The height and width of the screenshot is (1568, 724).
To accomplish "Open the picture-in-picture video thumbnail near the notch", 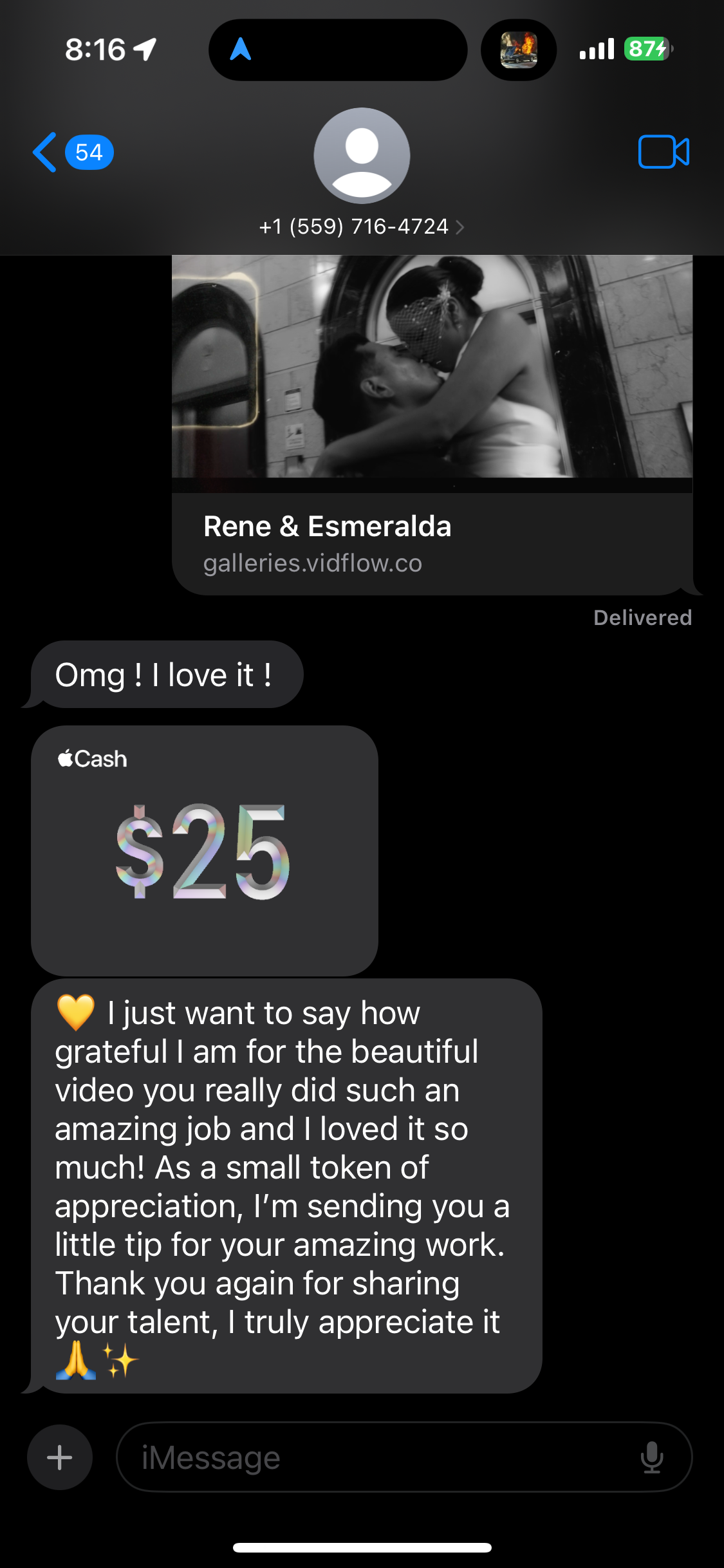I will click(518, 50).
